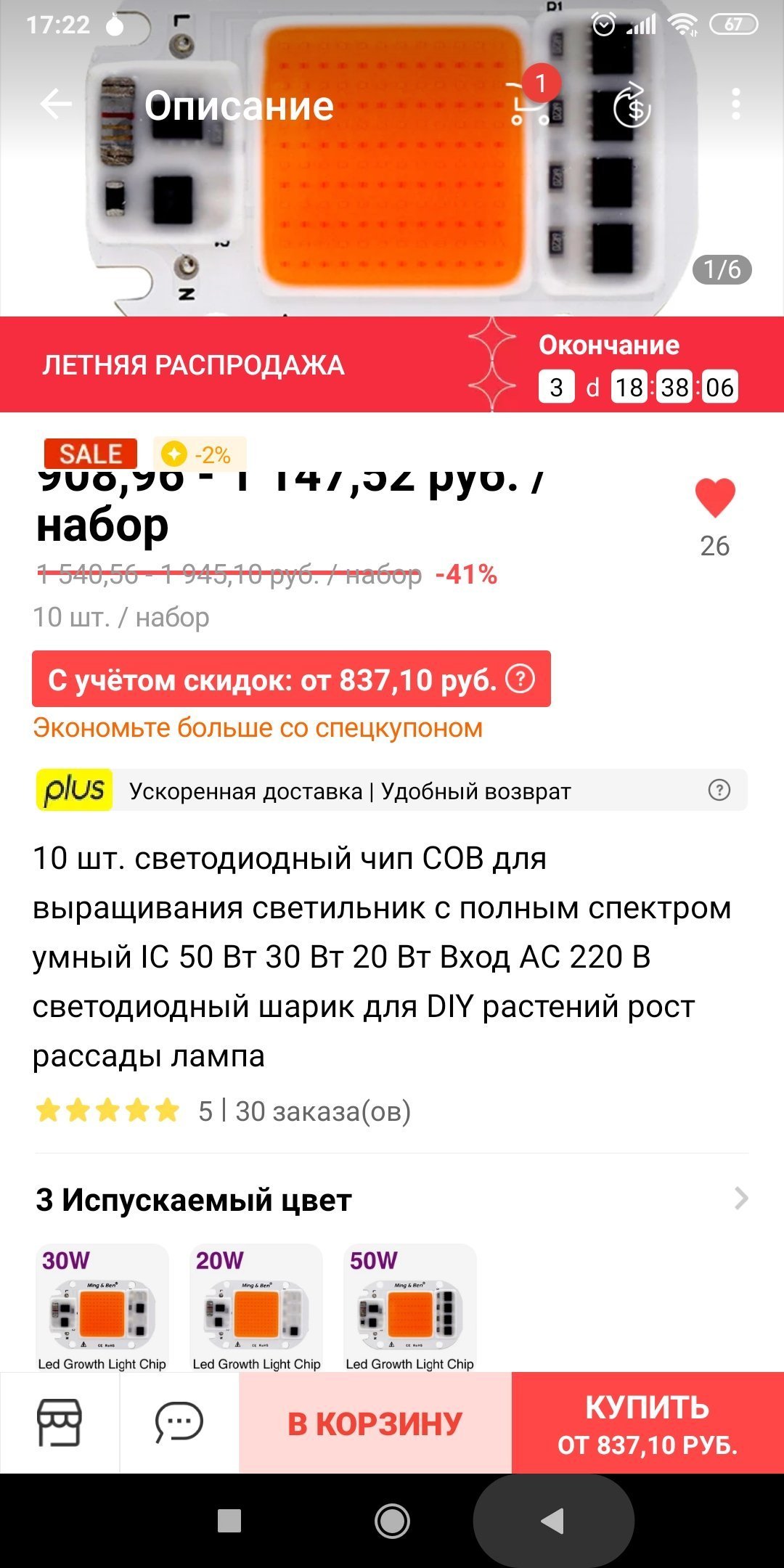Tap the question mark on discount price
The width and height of the screenshot is (784, 1568).
point(520,679)
